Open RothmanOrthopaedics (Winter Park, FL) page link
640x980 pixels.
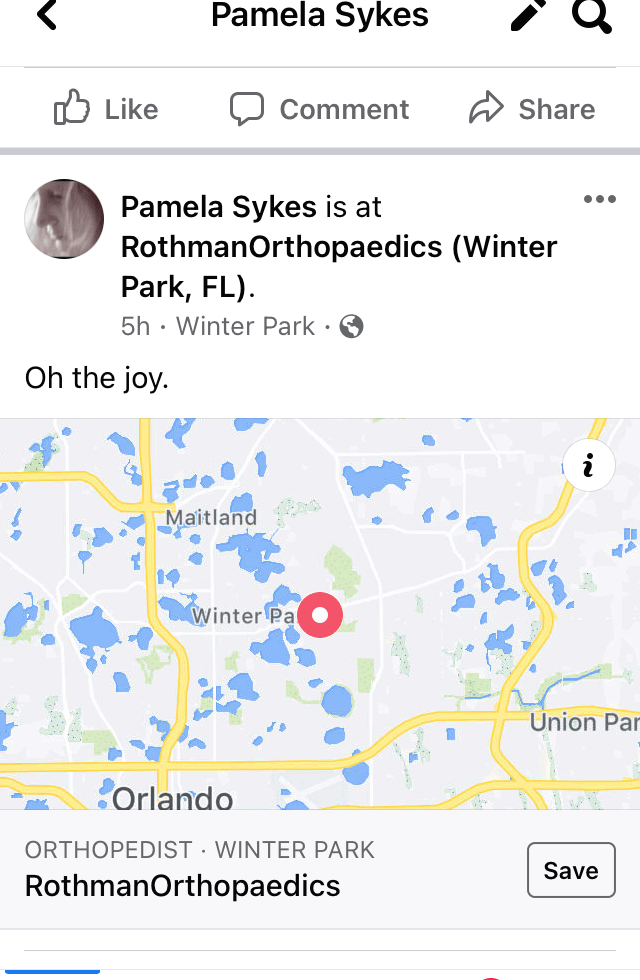[x=338, y=247]
